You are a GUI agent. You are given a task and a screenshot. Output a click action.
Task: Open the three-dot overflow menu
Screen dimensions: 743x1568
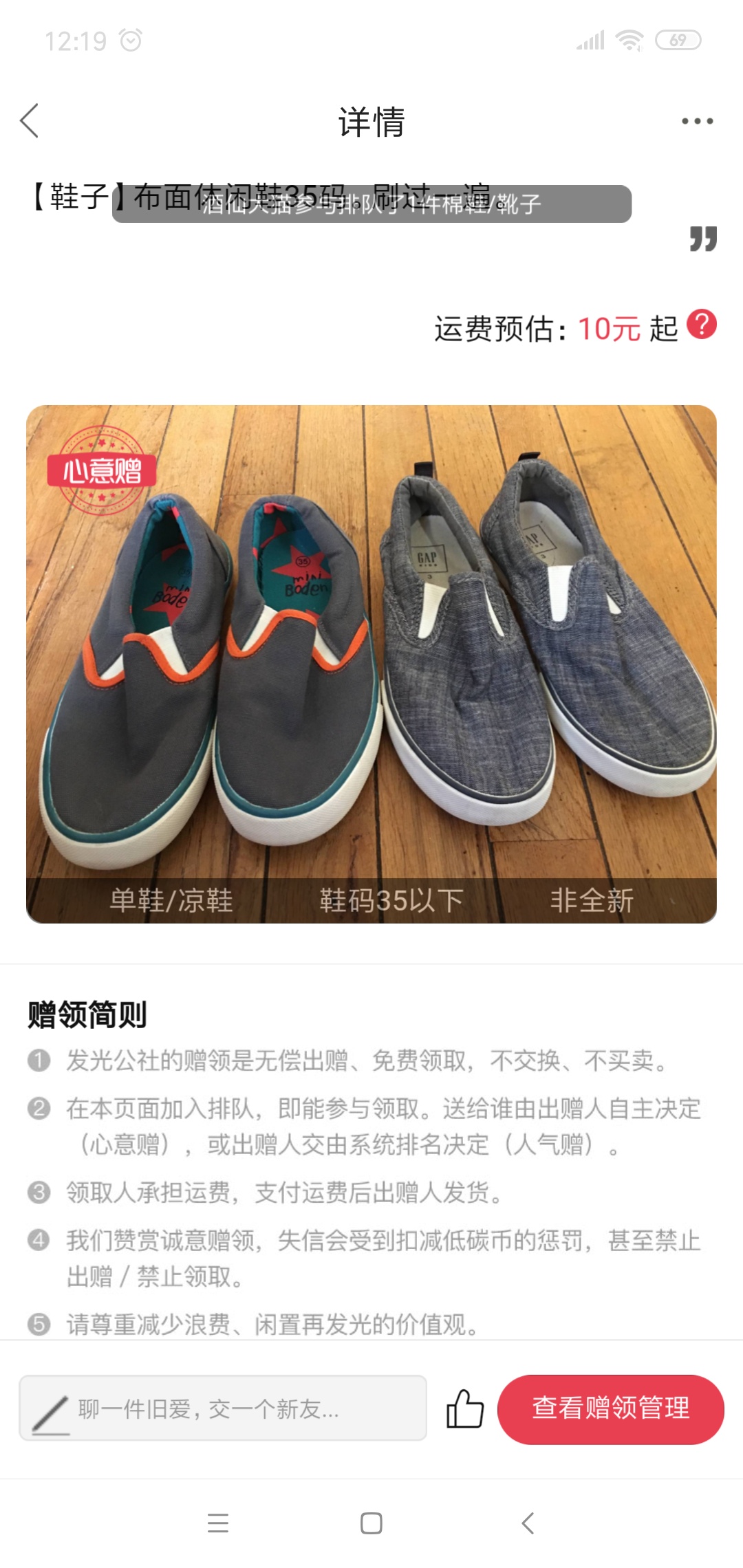(x=697, y=121)
